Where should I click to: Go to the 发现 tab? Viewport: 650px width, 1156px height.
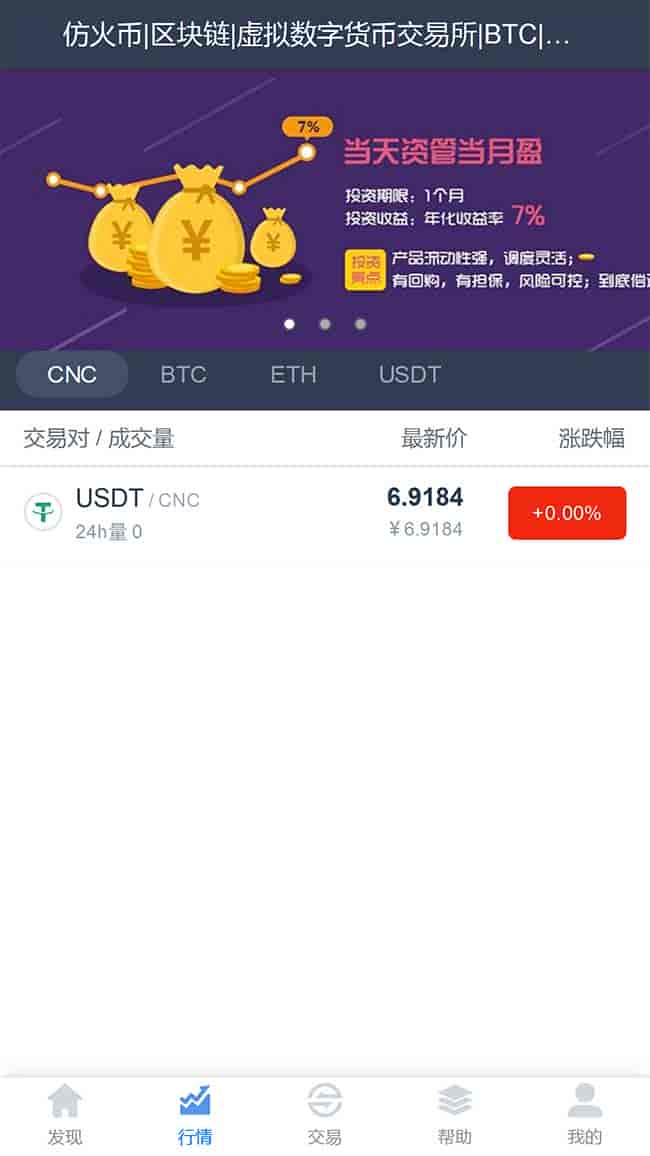65,1113
